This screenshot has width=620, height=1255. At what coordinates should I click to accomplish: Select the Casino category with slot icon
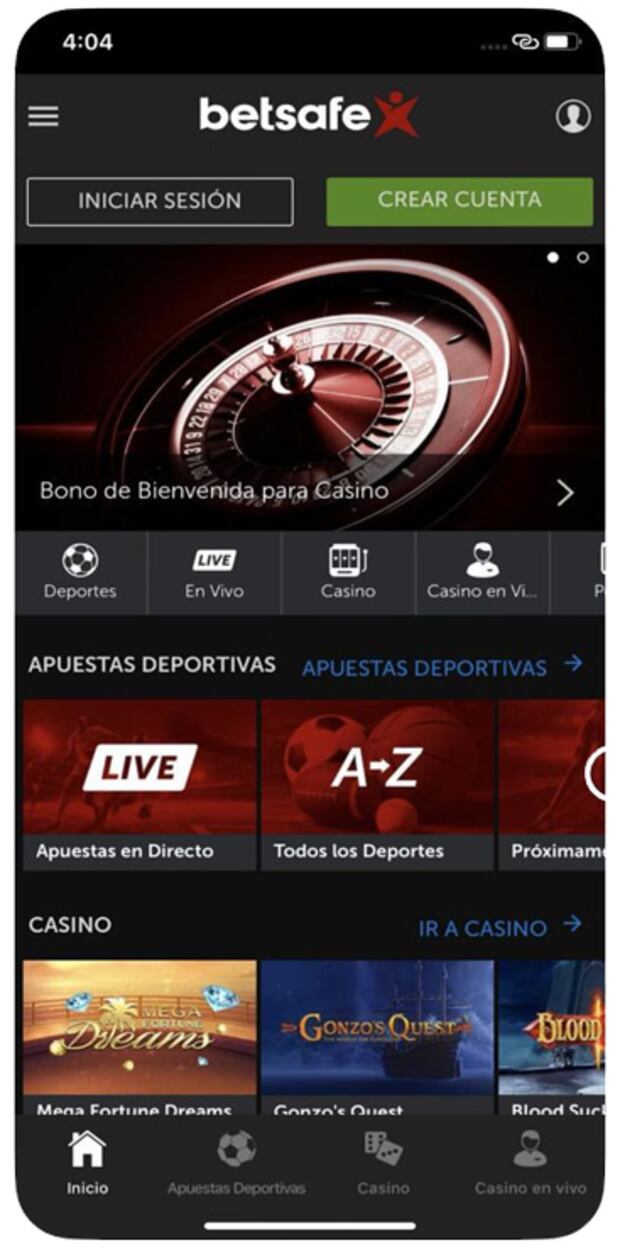pyautogui.click(x=348, y=572)
